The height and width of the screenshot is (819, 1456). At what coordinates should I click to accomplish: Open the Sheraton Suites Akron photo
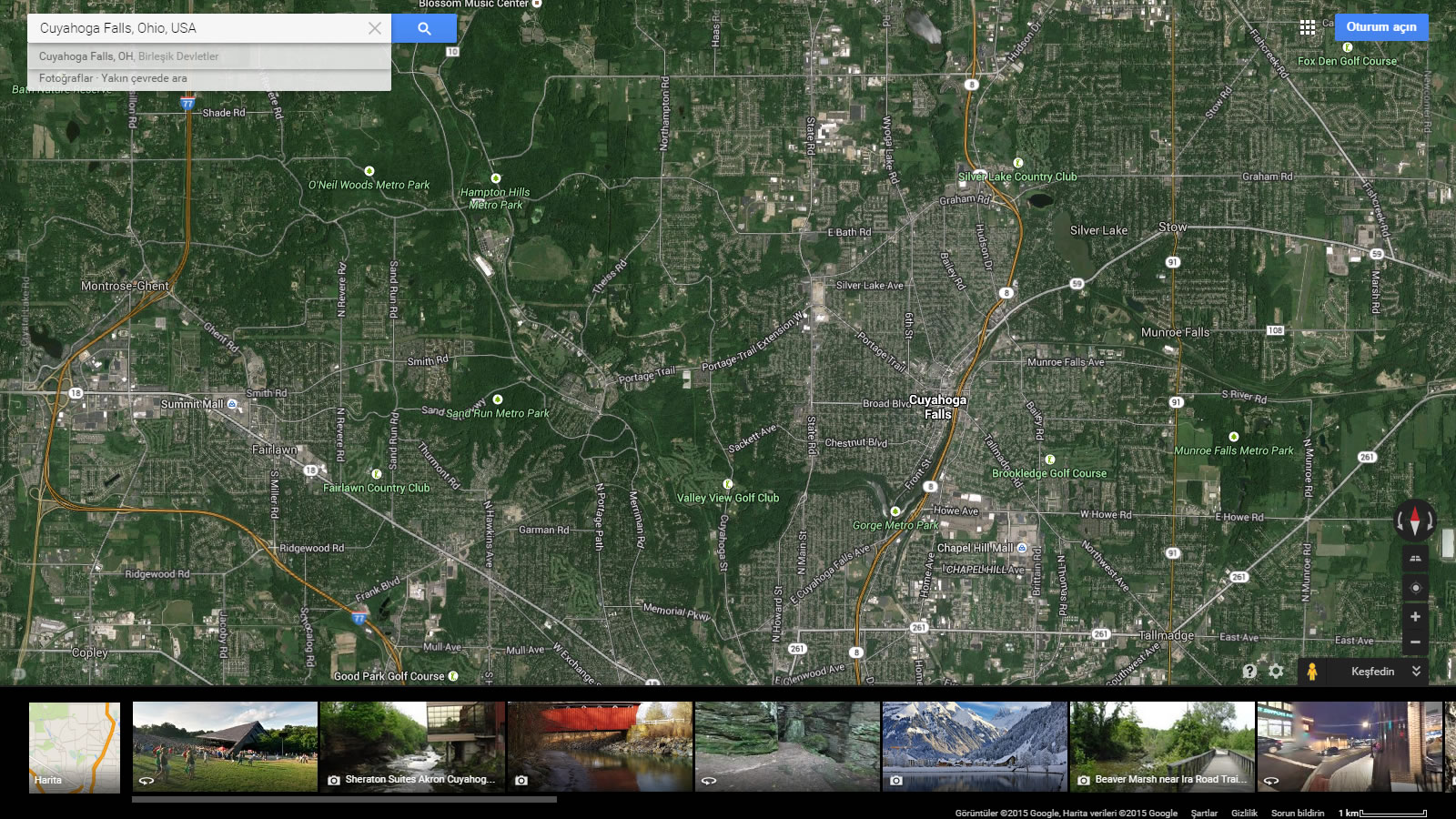click(x=412, y=746)
